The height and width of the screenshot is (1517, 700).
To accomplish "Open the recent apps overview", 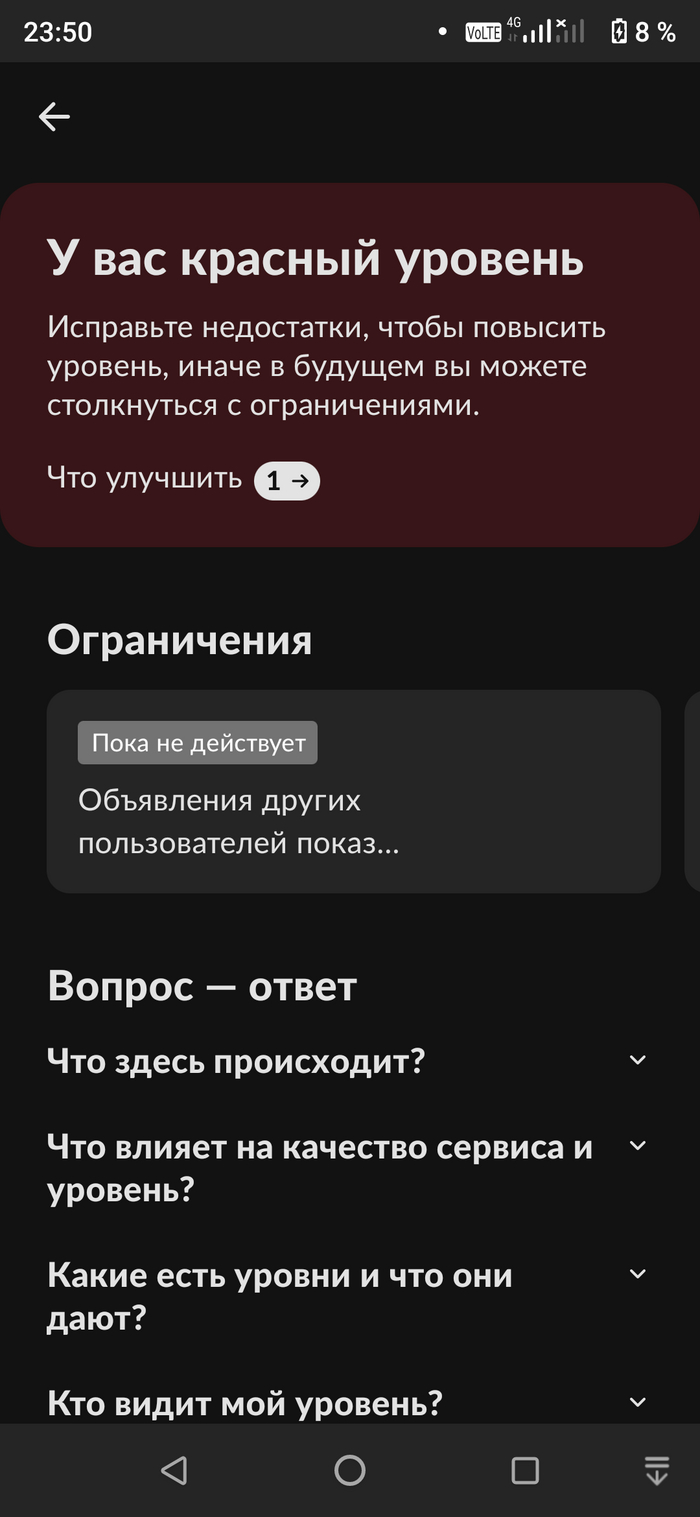I will tap(525, 1470).
